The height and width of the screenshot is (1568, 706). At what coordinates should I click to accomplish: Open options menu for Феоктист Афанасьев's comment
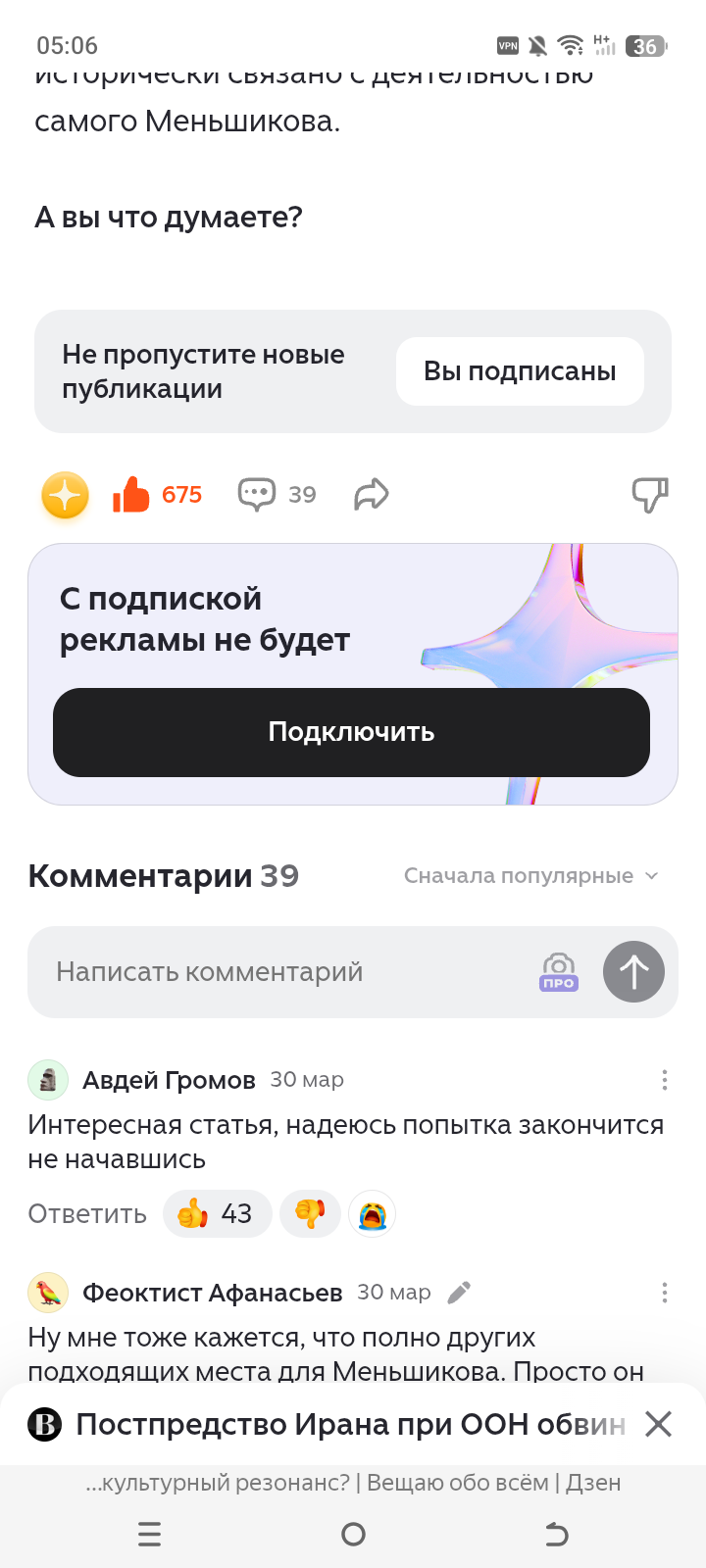[665, 1293]
